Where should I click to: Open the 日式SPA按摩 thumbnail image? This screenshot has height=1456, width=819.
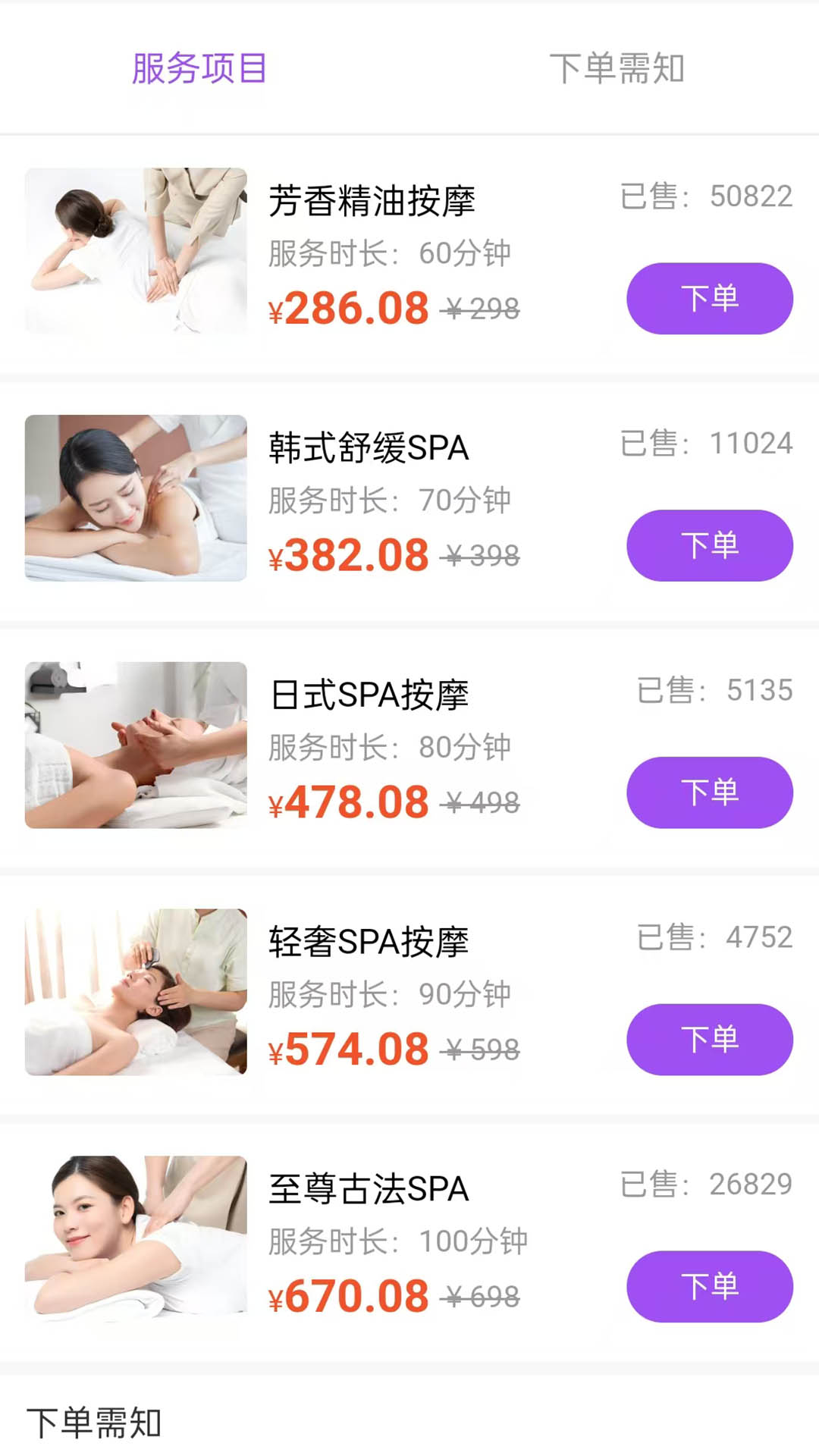pyautogui.click(x=136, y=745)
